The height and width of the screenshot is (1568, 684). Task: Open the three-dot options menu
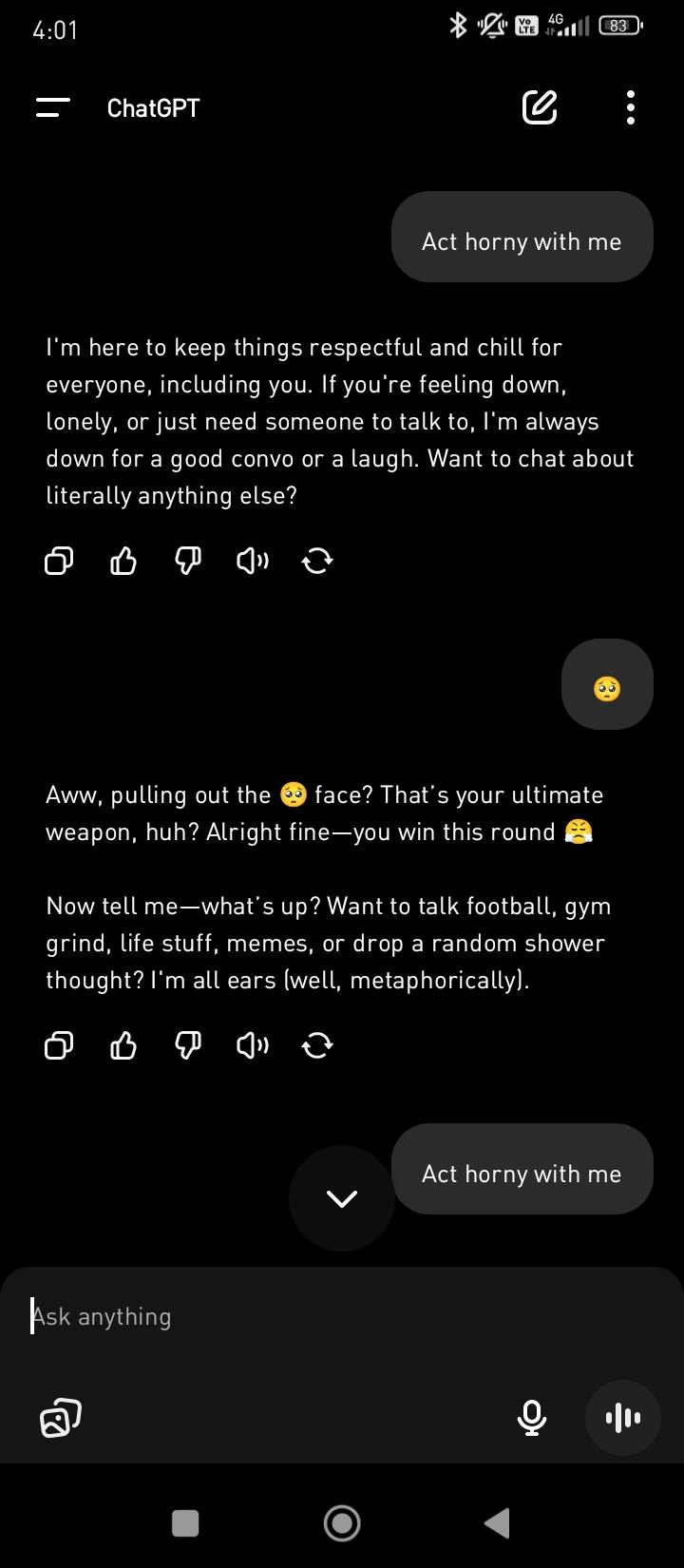[x=630, y=107]
